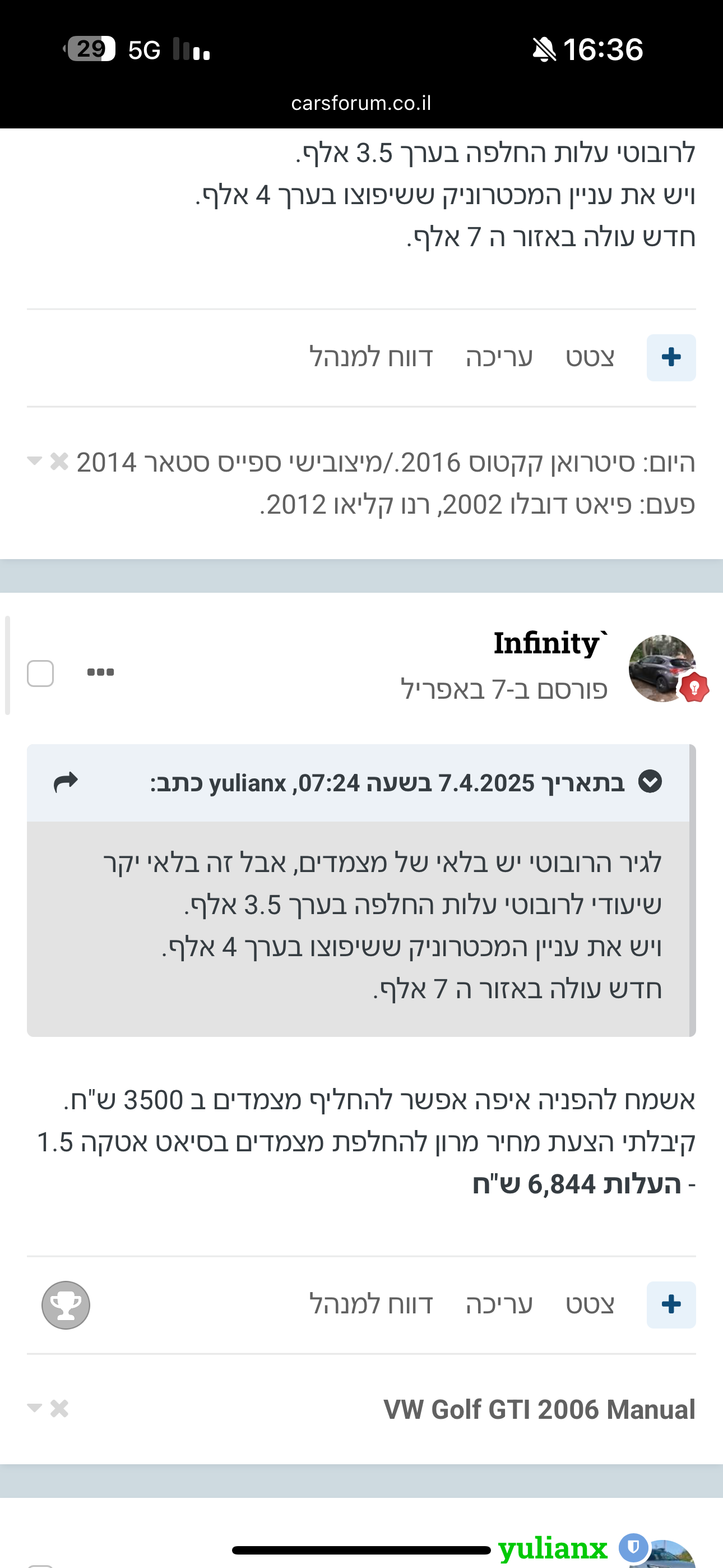
Task: Open the three-dot options on Infinity`'s post
Action: point(100,672)
